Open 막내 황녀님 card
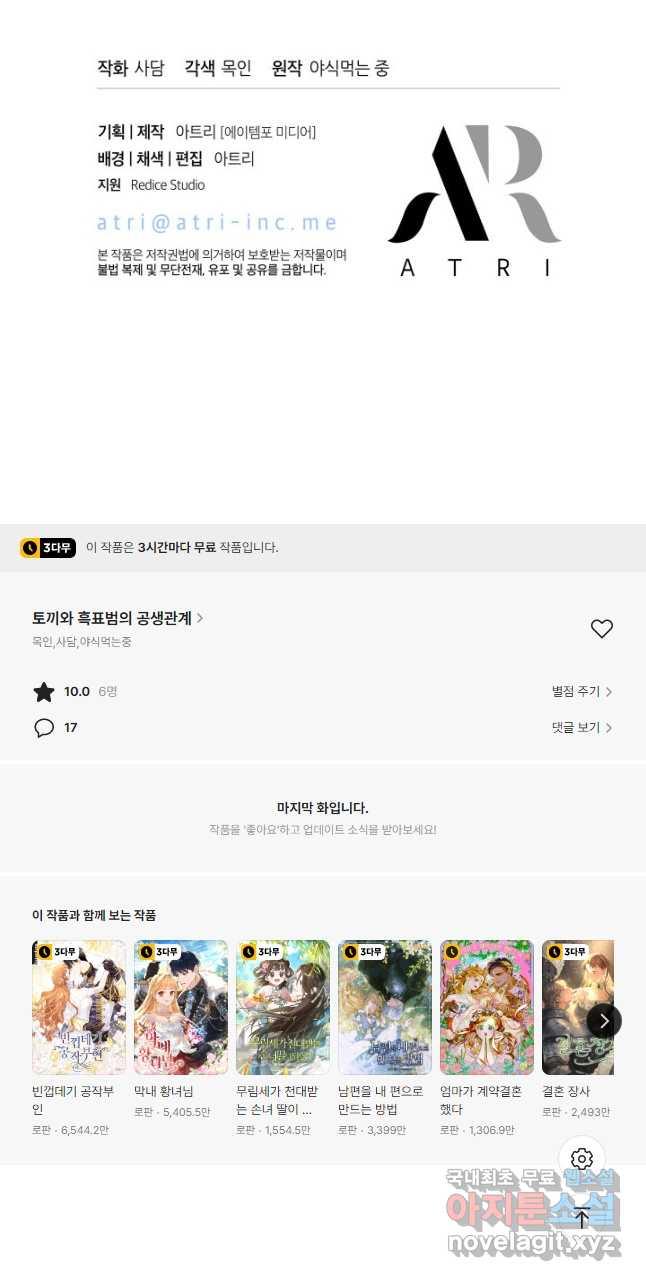 click(181, 1007)
